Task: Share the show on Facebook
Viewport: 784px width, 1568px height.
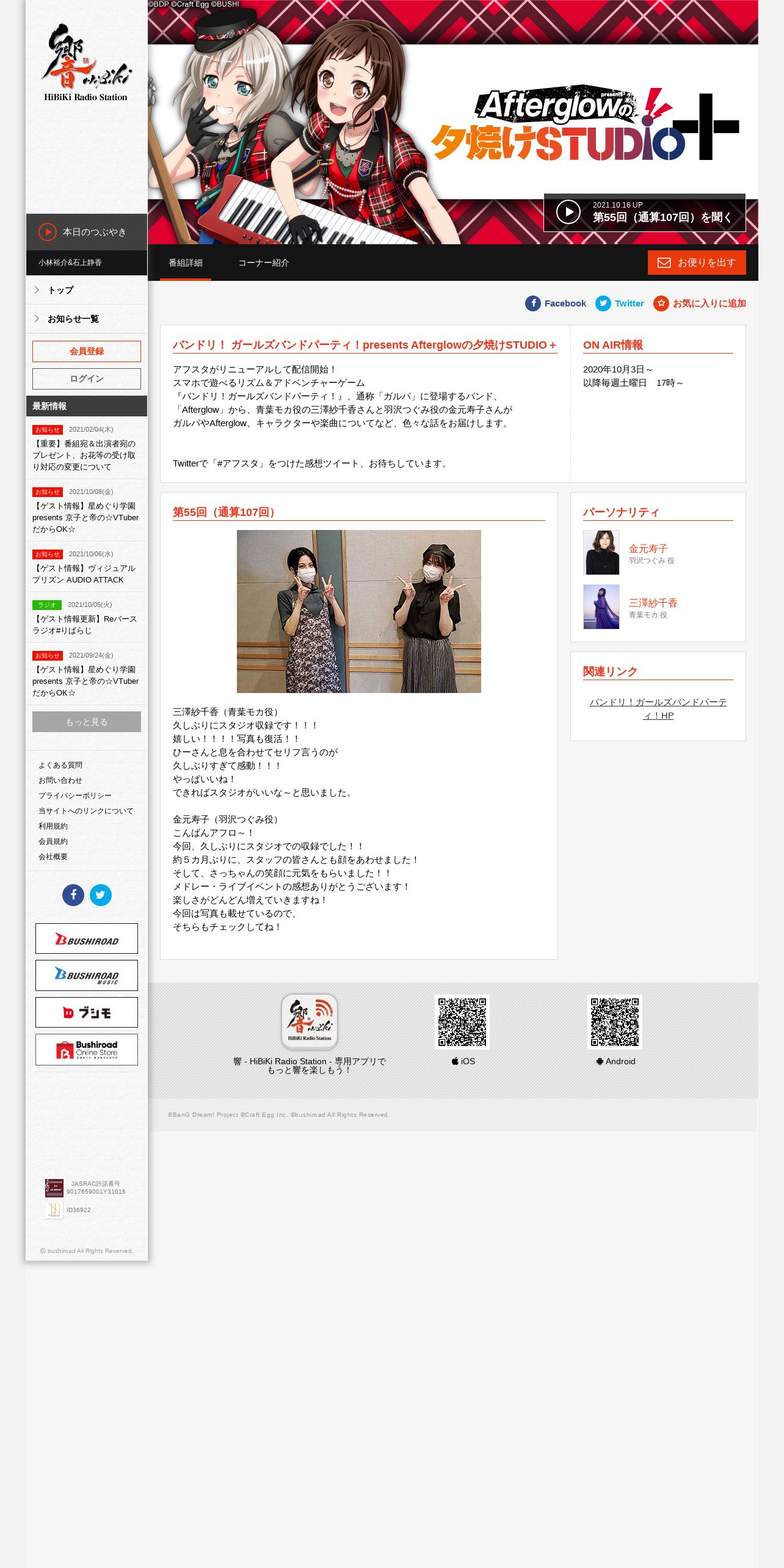Action: point(556,303)
